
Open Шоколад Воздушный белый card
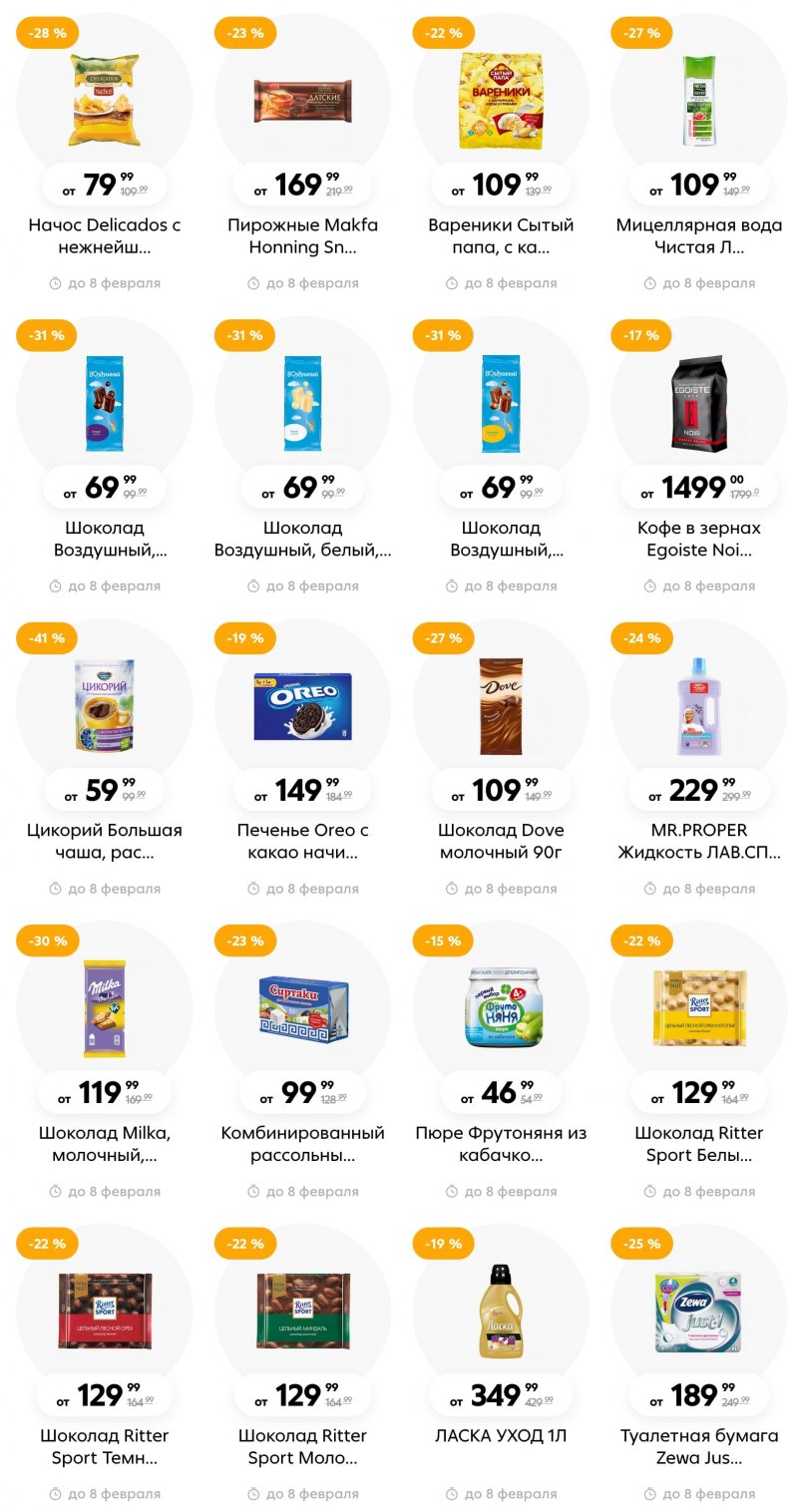point(302,403)
